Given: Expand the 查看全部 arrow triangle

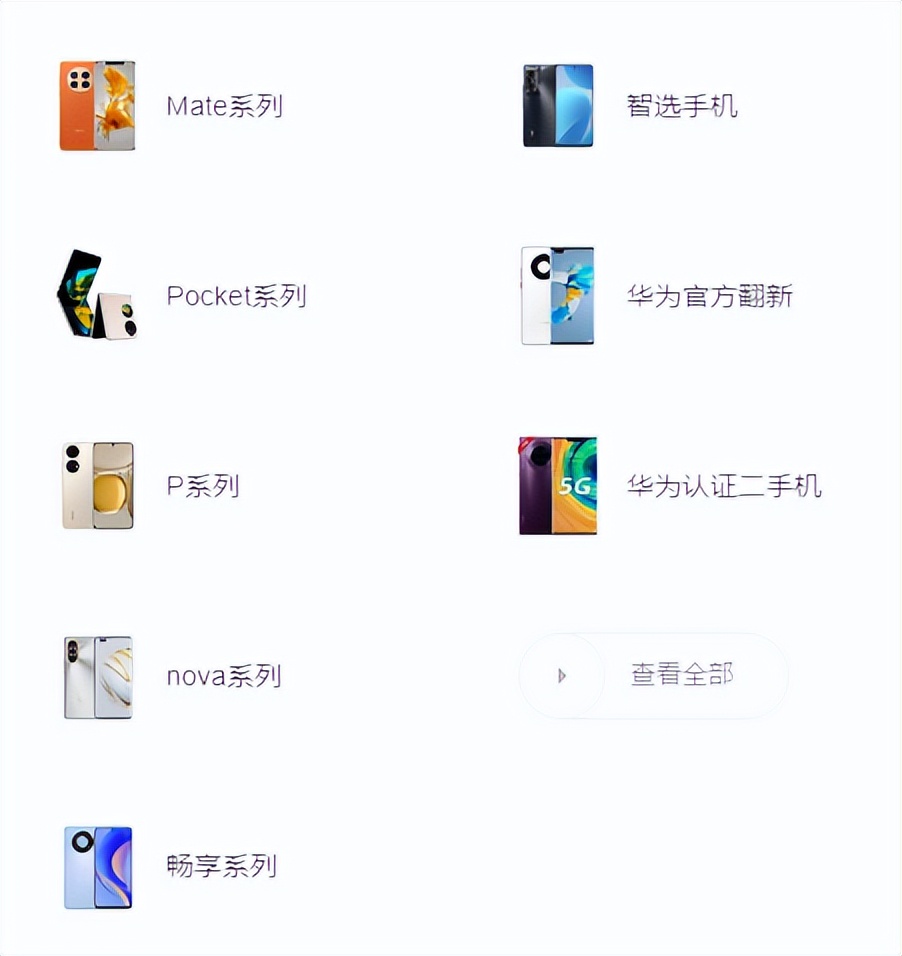Looking at the screenshot, I should (561, 676).
